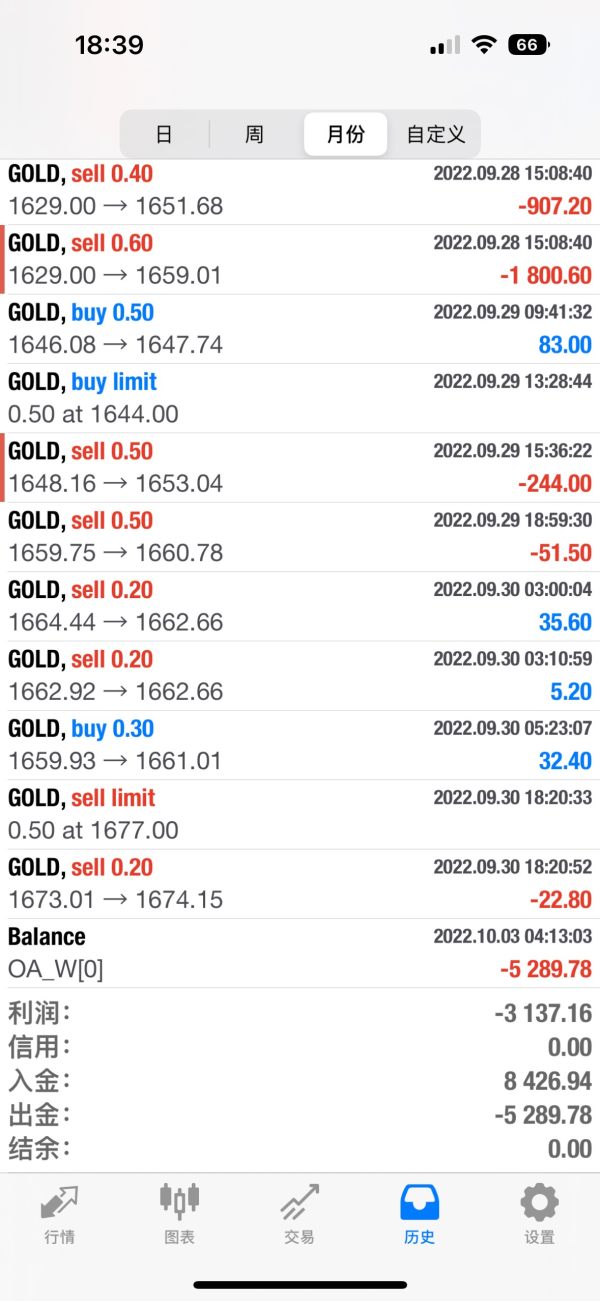Open the 行情 quotes tab
This screenshot has height=1301, width=600.
click(60, 1213)
